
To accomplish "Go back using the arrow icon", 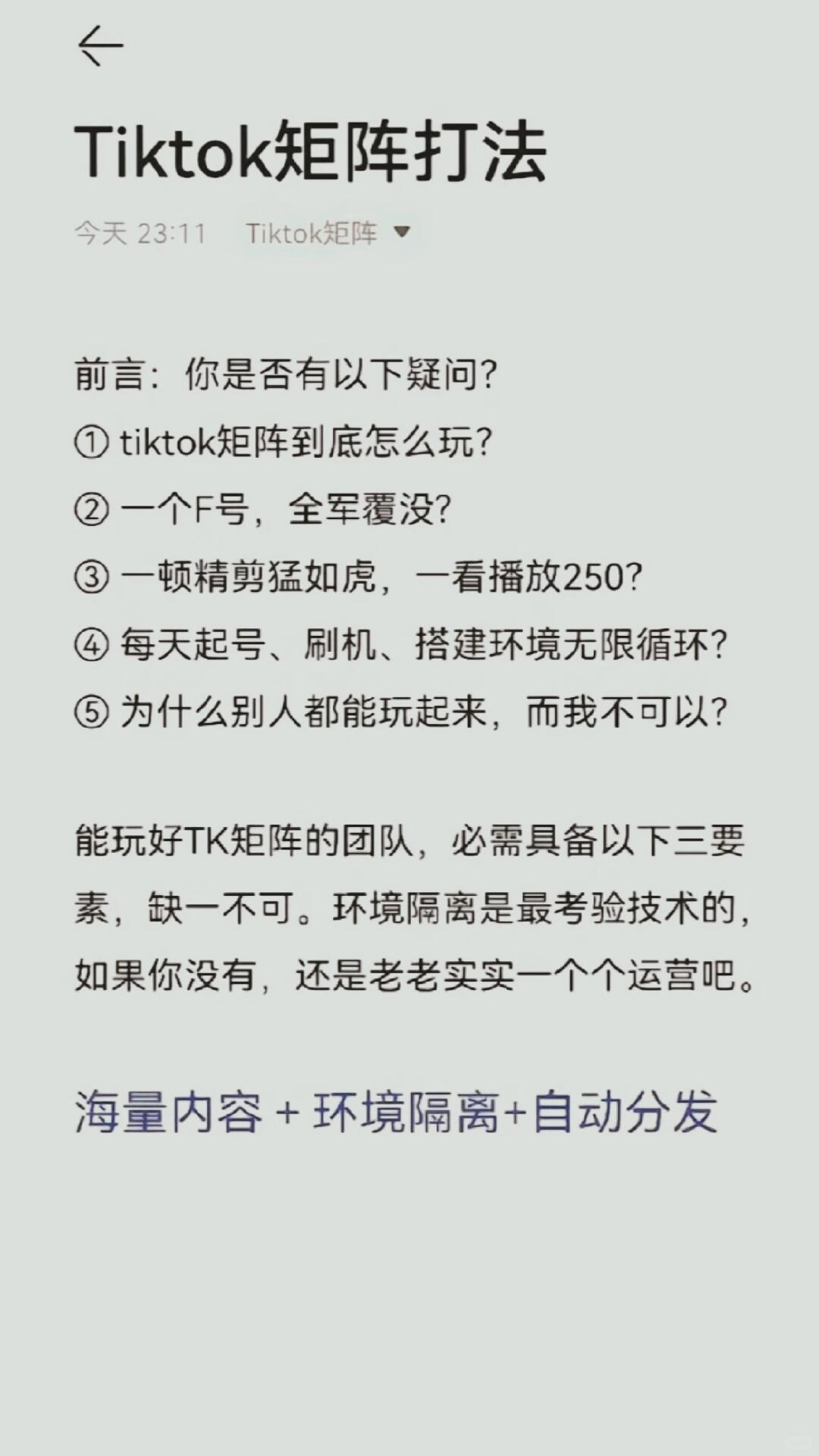I will pos(100,45).
